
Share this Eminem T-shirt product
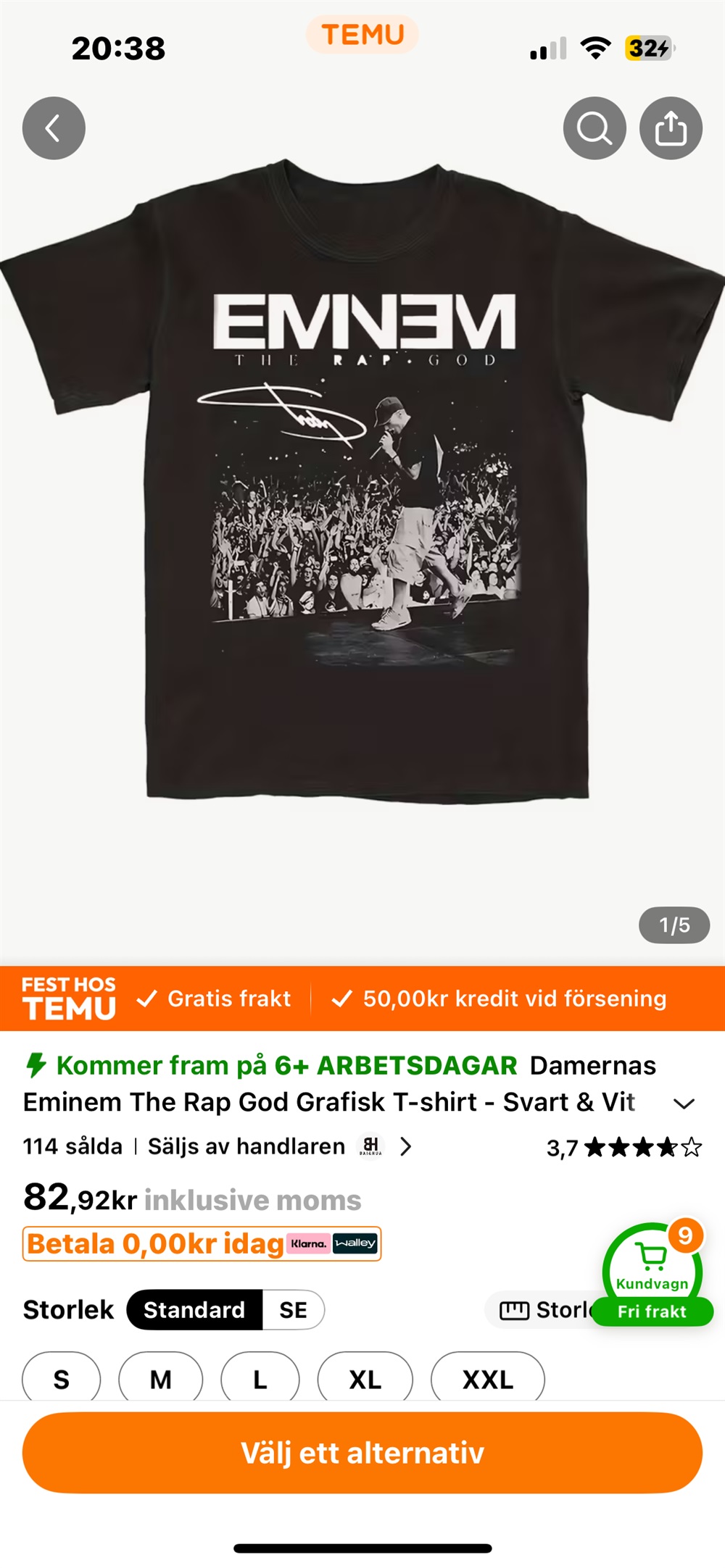[x=671, y=128]
